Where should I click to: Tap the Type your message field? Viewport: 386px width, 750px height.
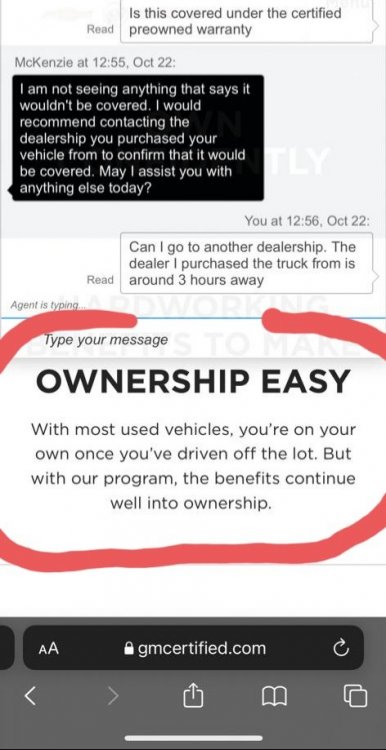pyautogui.click(x=193, y=340)
